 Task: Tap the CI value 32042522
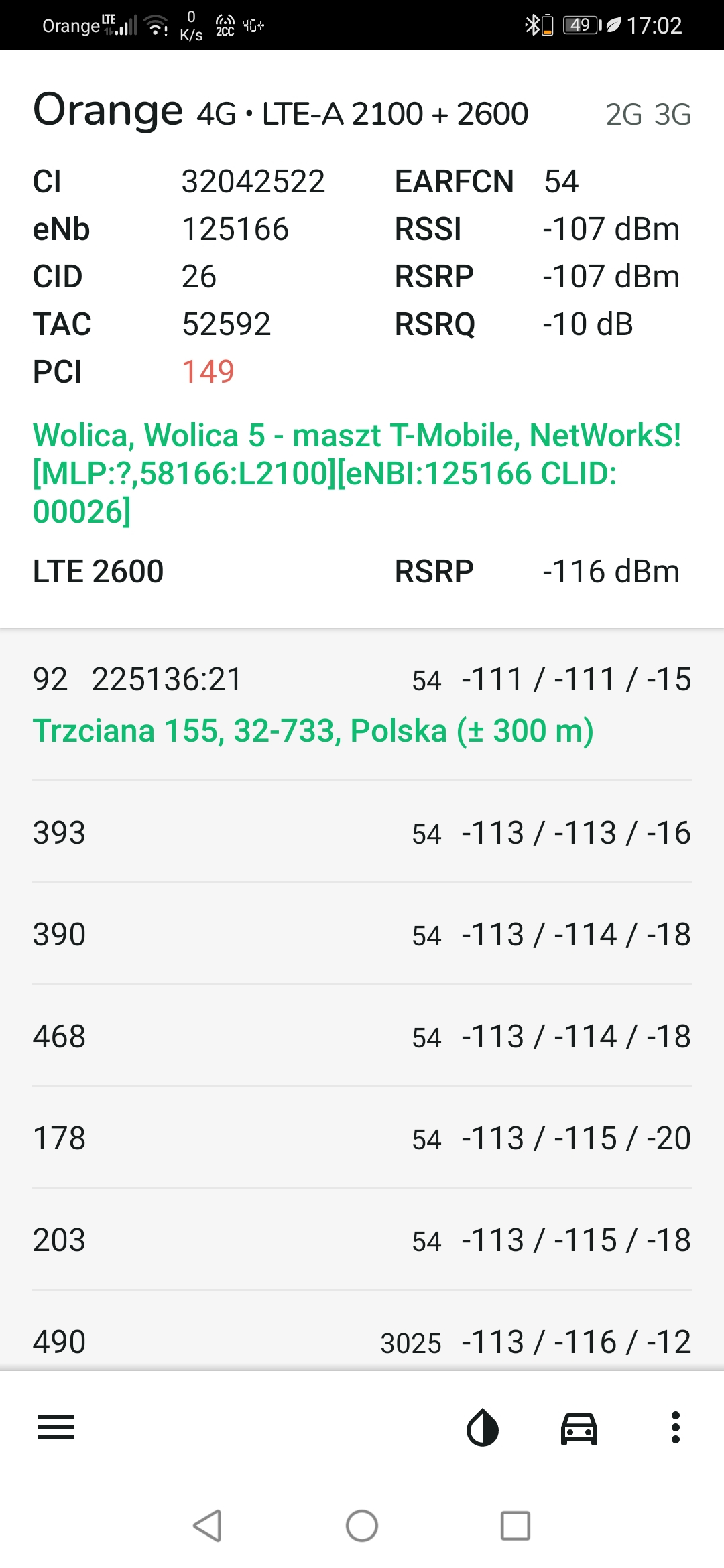point(255,180)
